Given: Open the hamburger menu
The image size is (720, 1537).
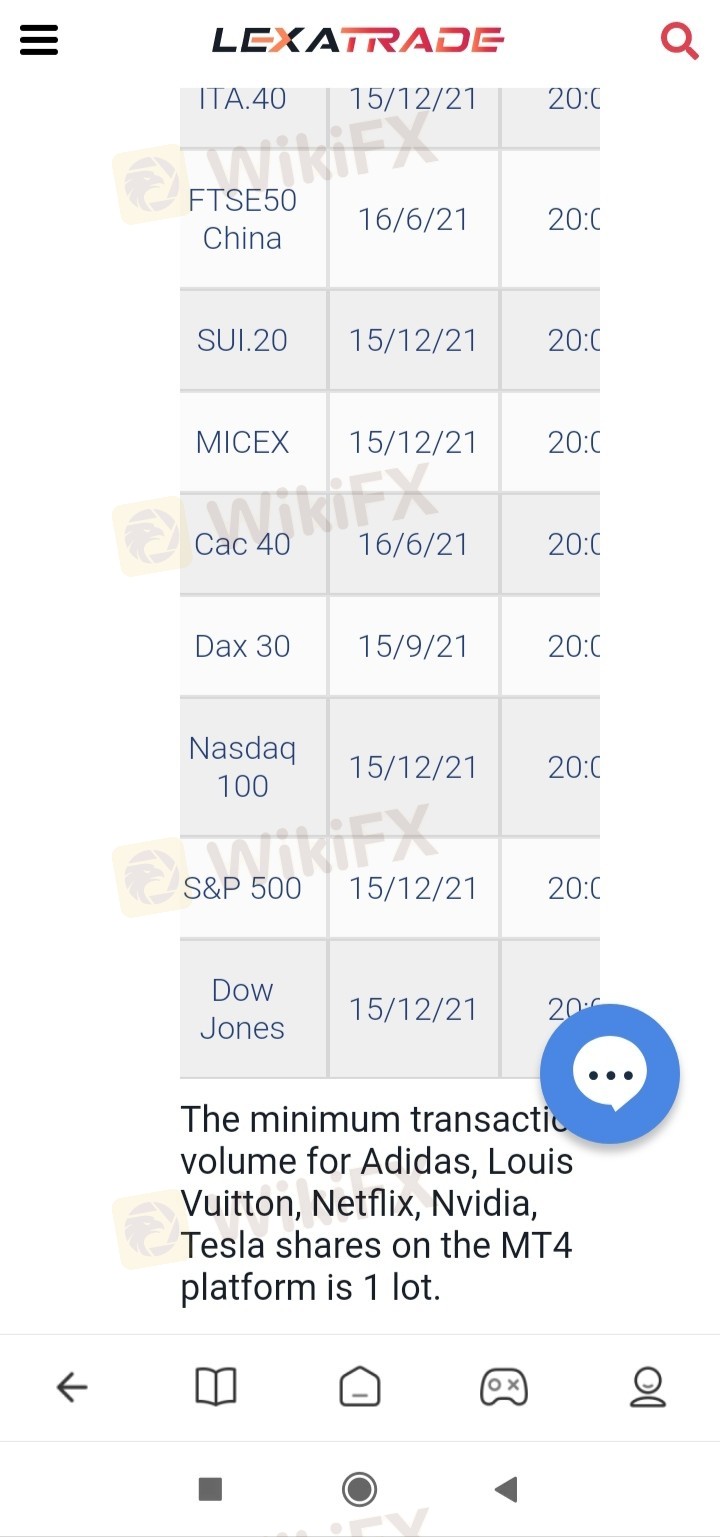Looking at the screenshot, I should click(x=39, y=40).
